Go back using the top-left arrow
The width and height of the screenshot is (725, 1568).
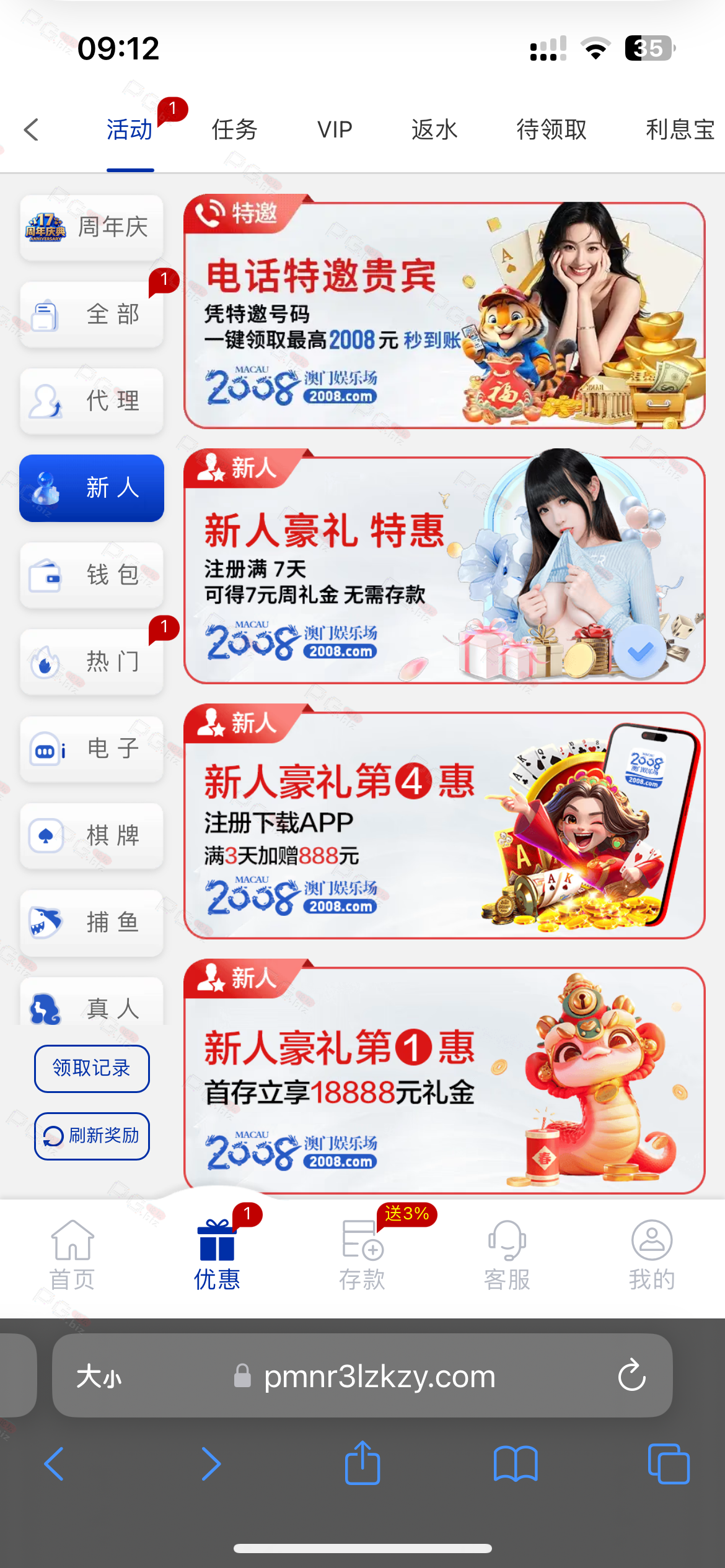pyautogui.click(x=32, y=130)
